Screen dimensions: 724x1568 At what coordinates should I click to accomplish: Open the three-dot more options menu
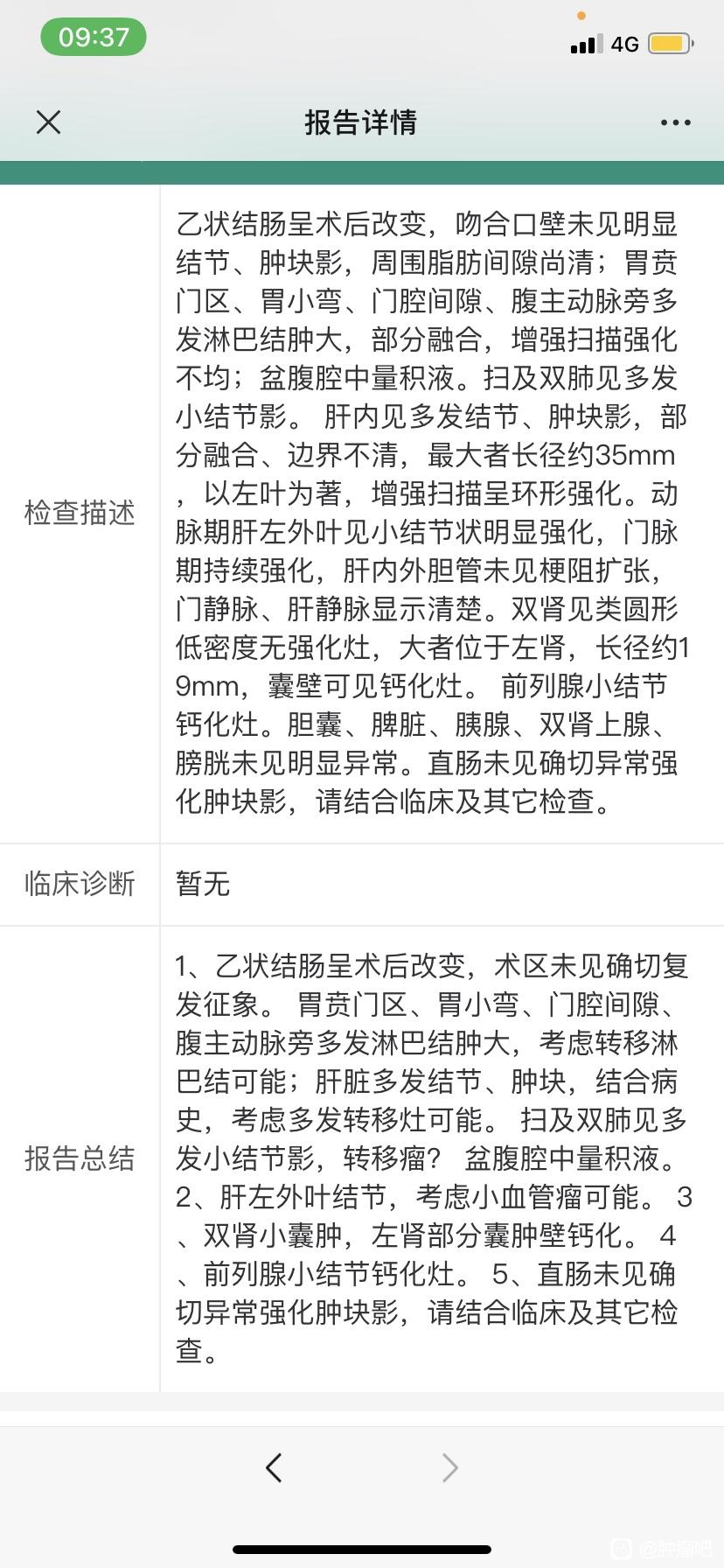click(x=675, y=123)
